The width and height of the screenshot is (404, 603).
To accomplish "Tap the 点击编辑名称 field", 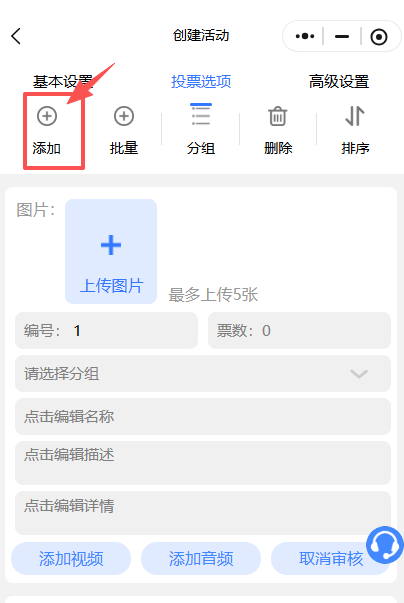I will [203, 416].
